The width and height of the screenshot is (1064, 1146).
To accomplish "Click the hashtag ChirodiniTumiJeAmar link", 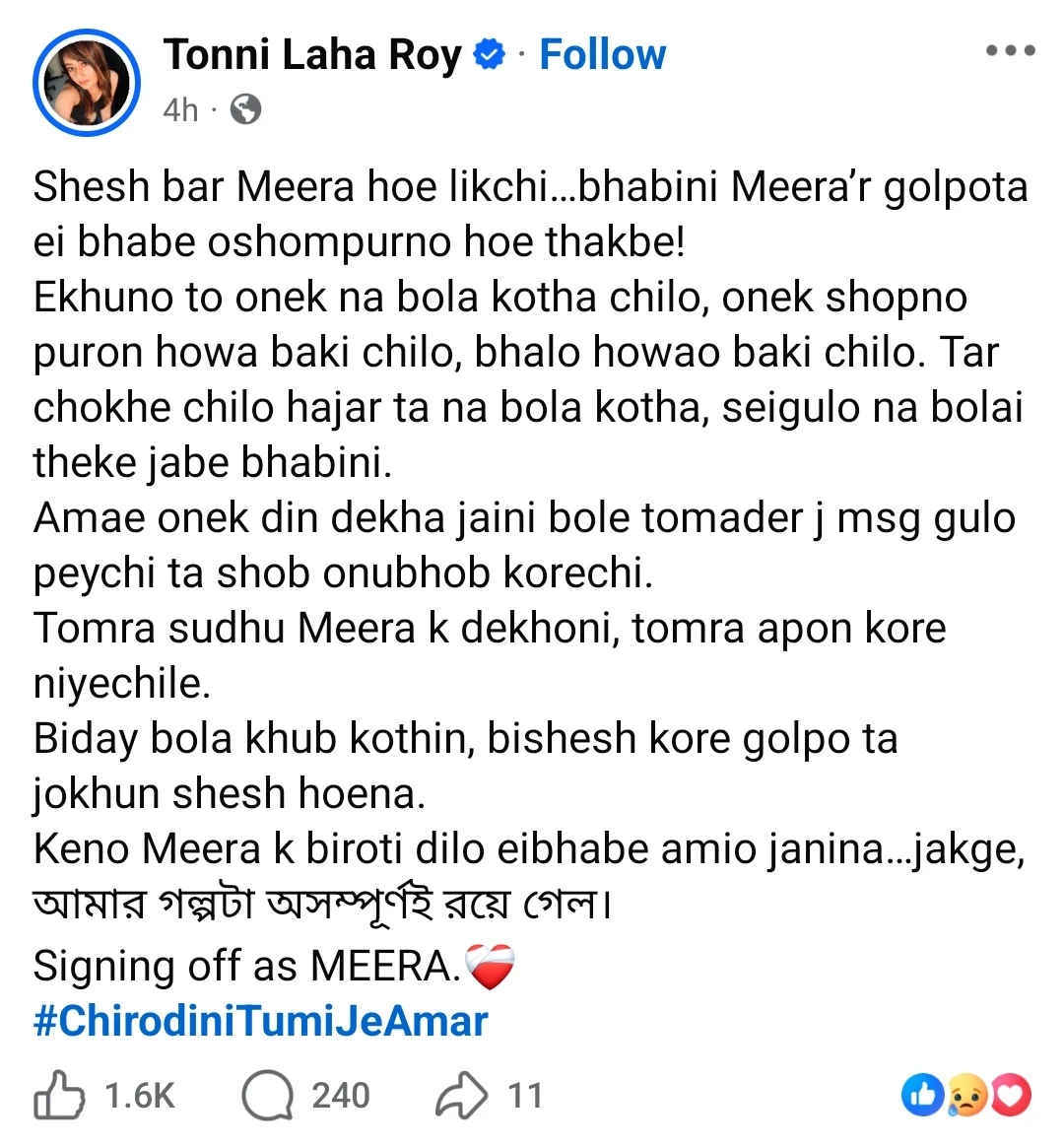I will [258, 1021].
